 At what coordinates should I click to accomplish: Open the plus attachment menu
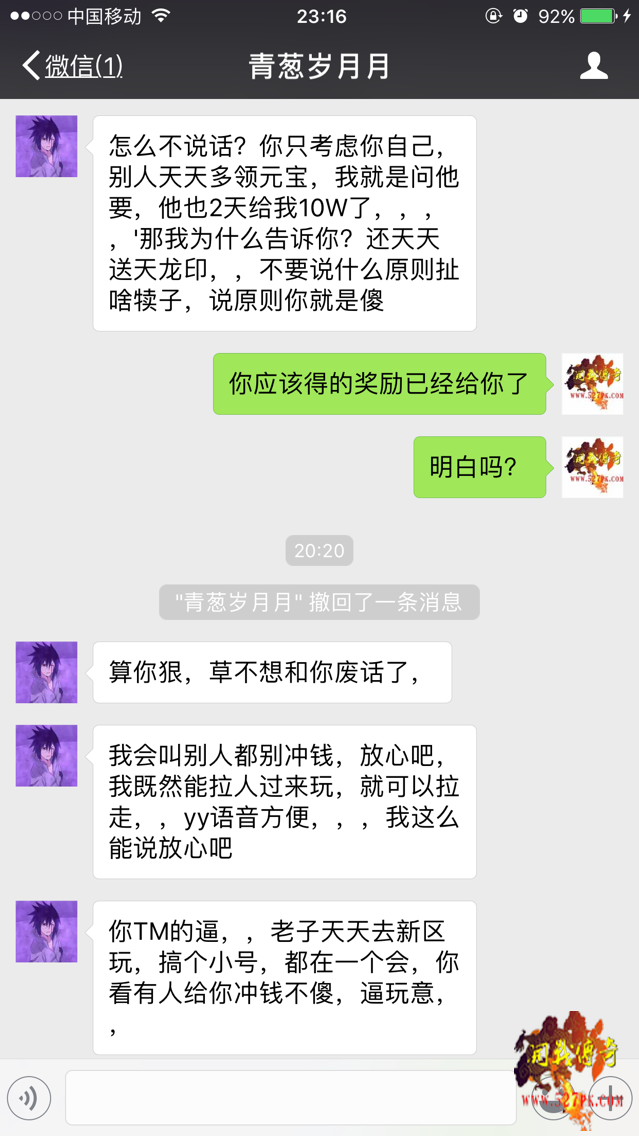pyautogui.click(x=610, y=1097)
